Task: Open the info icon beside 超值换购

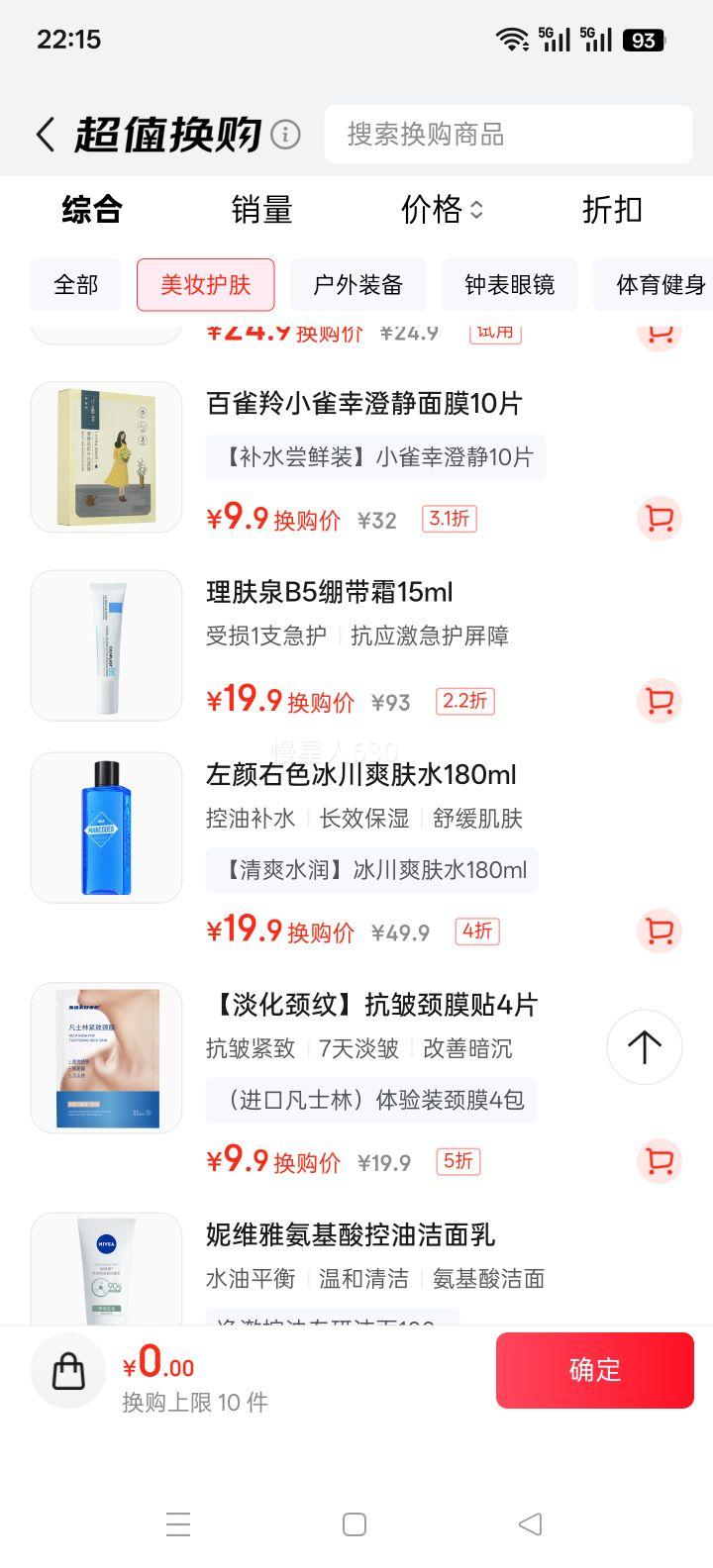Action: pyautogui.click(x=285, y=135)
